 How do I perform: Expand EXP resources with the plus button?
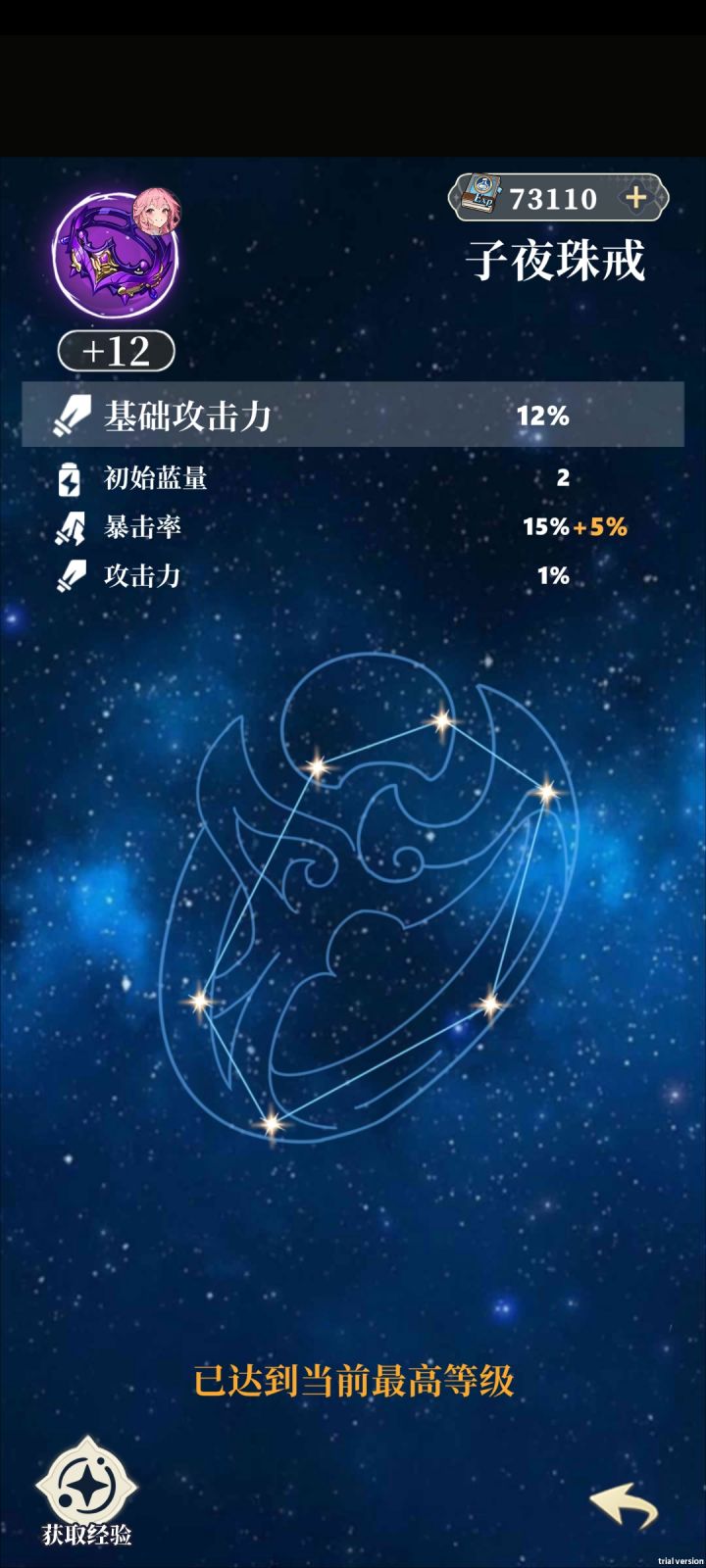(638, 198)
